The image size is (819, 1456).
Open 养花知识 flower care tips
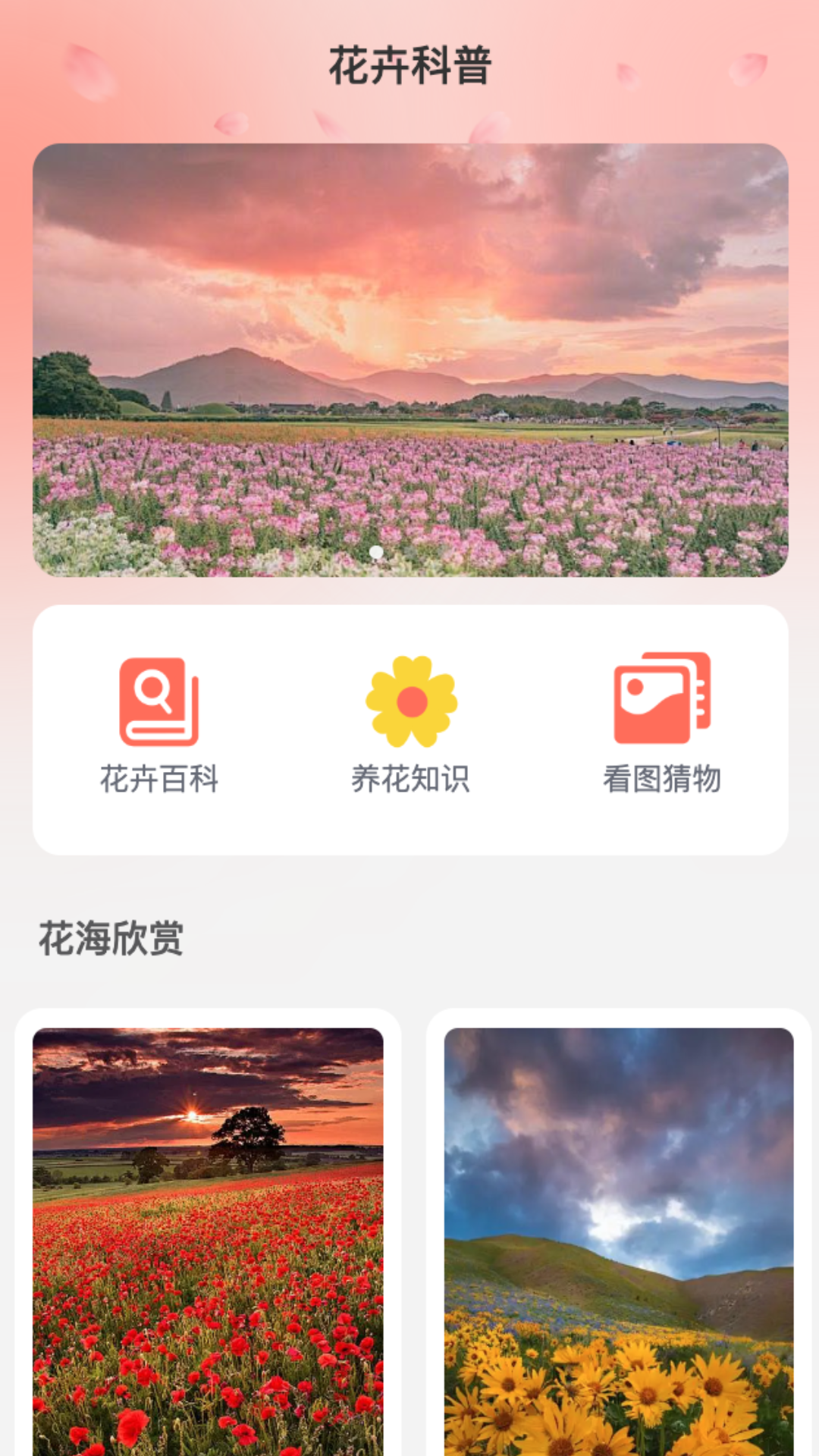pos(410,724)
